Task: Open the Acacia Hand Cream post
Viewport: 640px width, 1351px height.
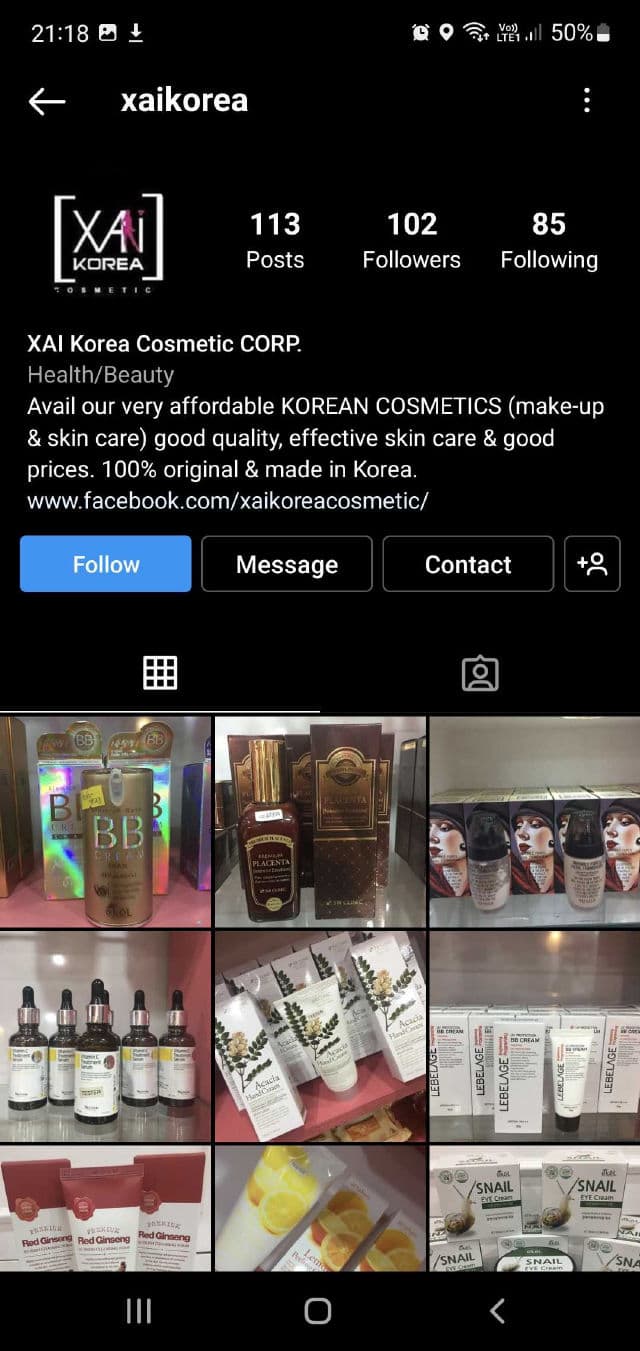Action: click(x=320, y=1036)
